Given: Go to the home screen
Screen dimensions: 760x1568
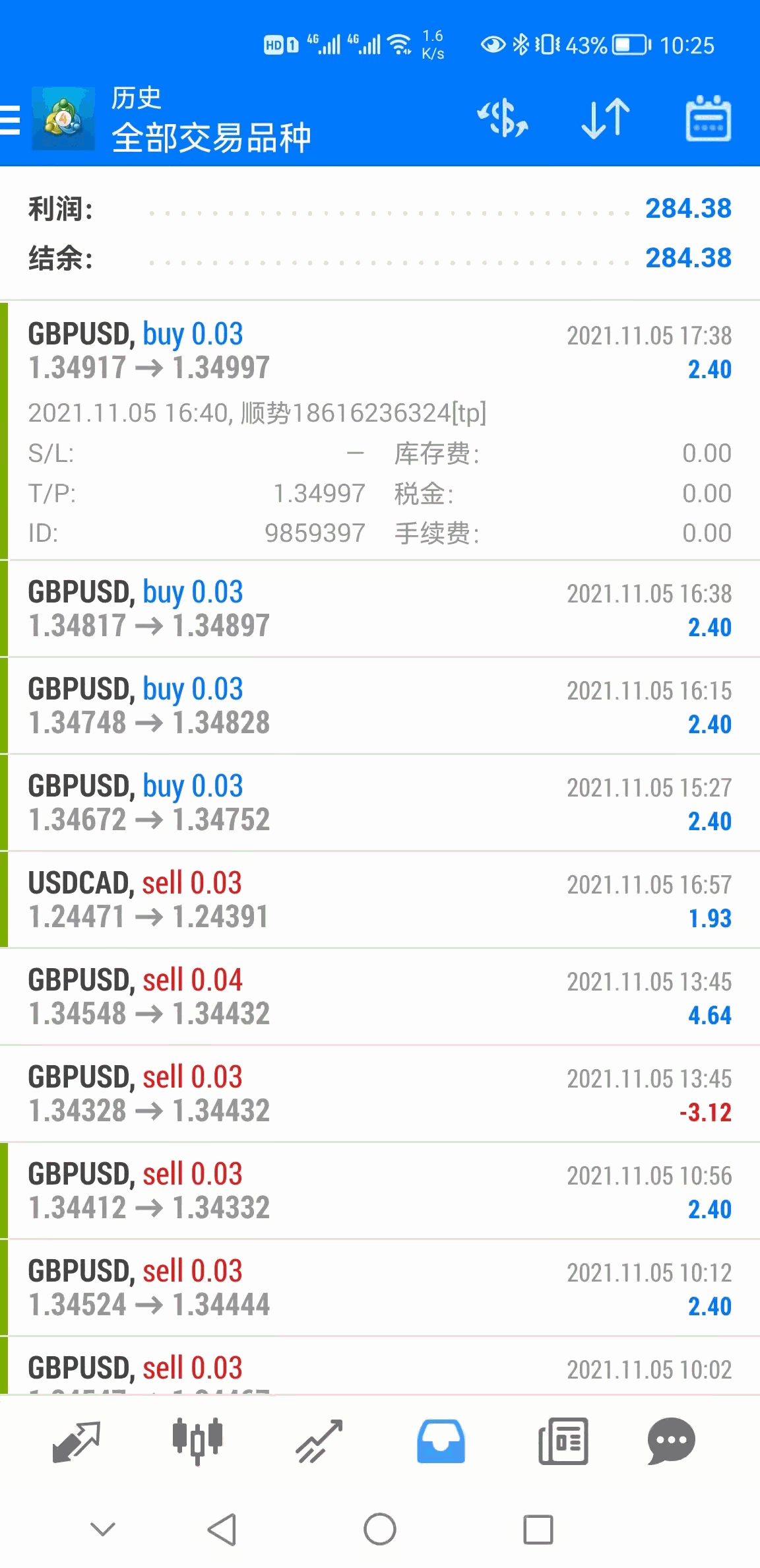Looking at the screenshot, I should pyautogui.click(x=380, y=1529).
